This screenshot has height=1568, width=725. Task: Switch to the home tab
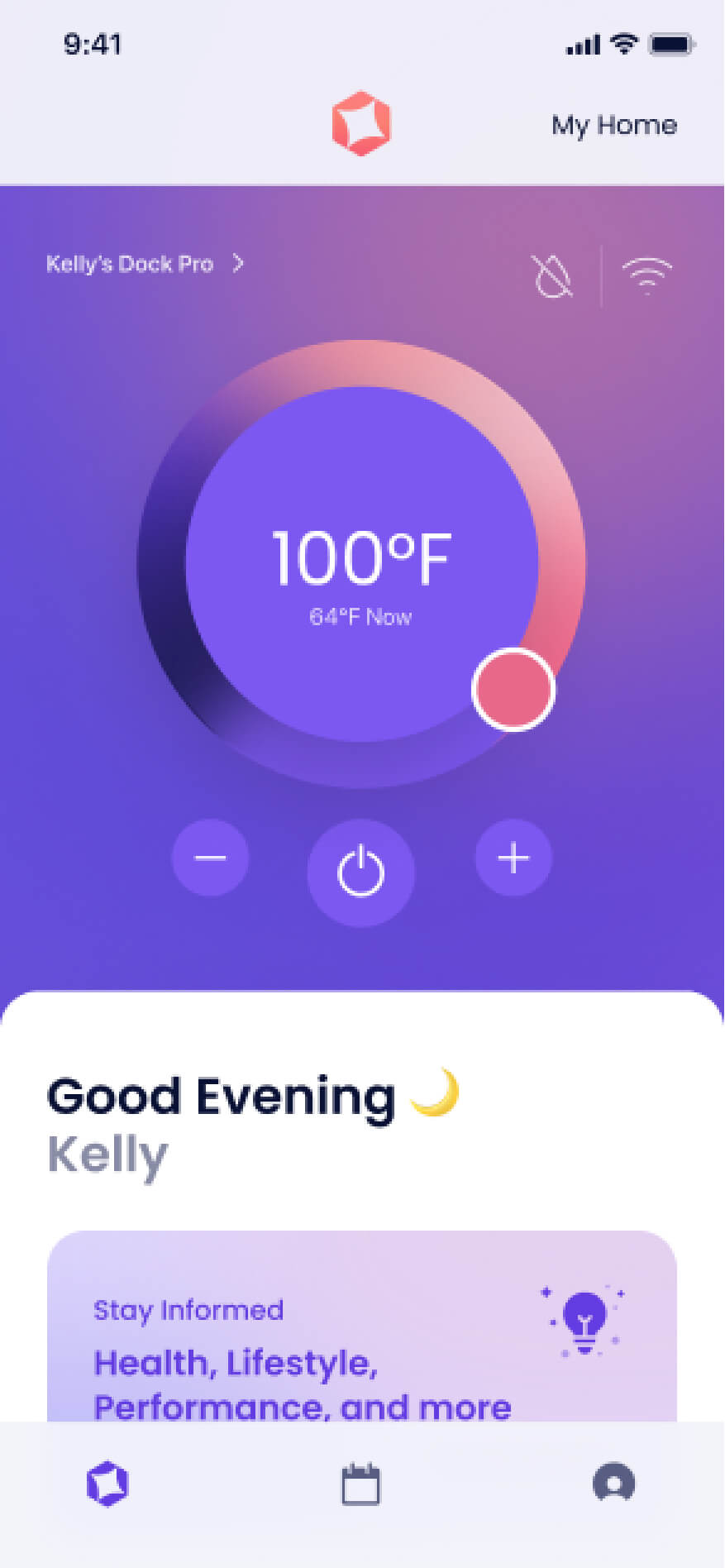tap(108, 1484)
